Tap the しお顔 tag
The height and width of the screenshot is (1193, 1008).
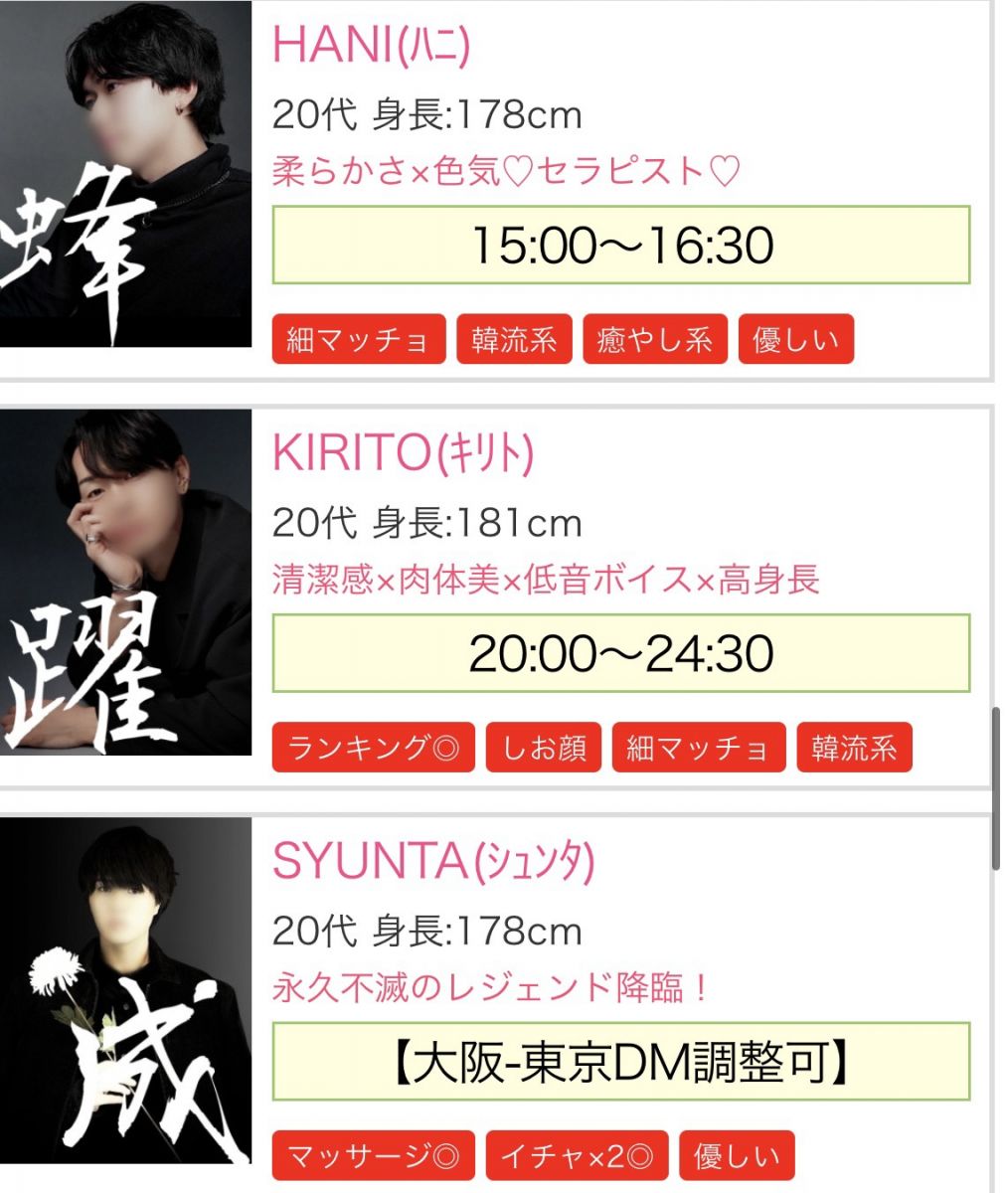click(x=543, y=749)
